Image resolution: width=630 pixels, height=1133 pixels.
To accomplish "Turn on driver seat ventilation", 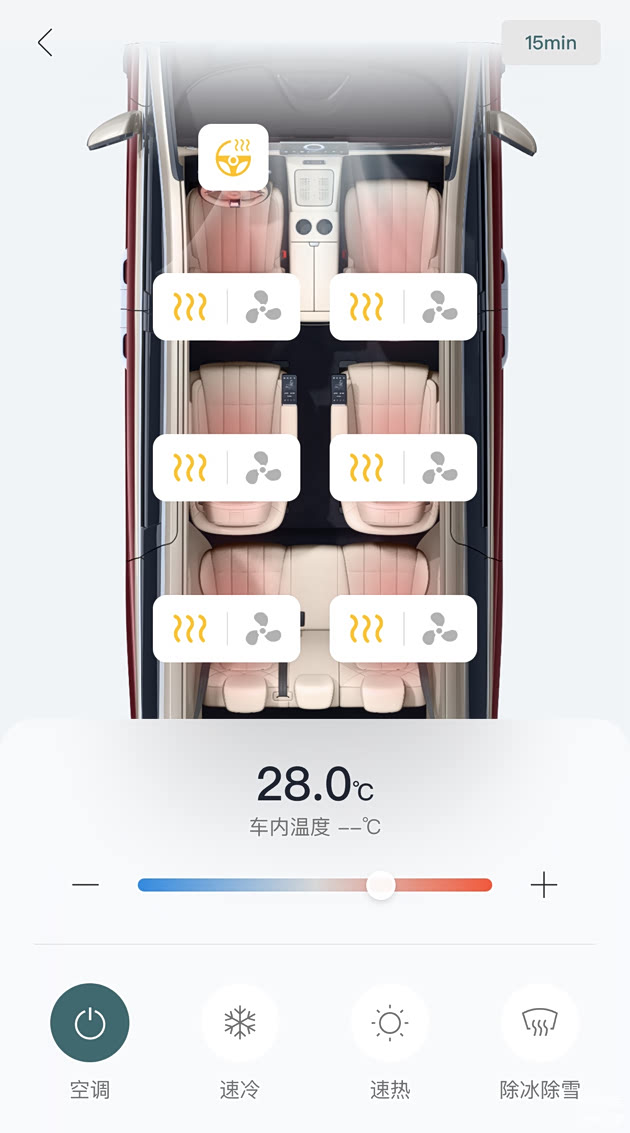I will (263, 307).
